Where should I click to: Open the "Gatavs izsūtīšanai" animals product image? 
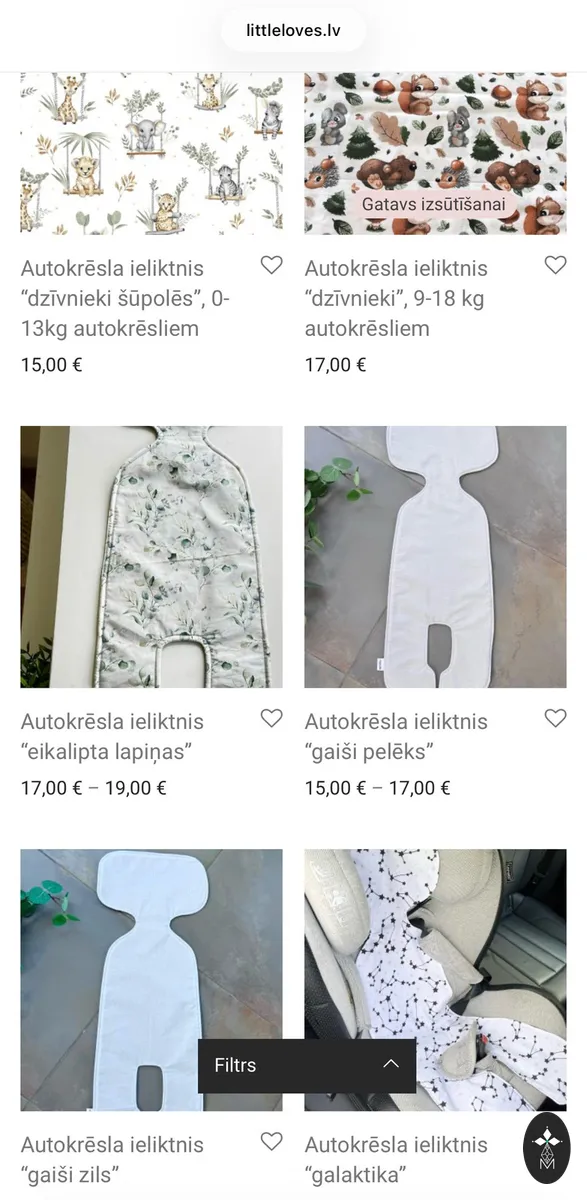pyautogui.click(x=435, y=153)
